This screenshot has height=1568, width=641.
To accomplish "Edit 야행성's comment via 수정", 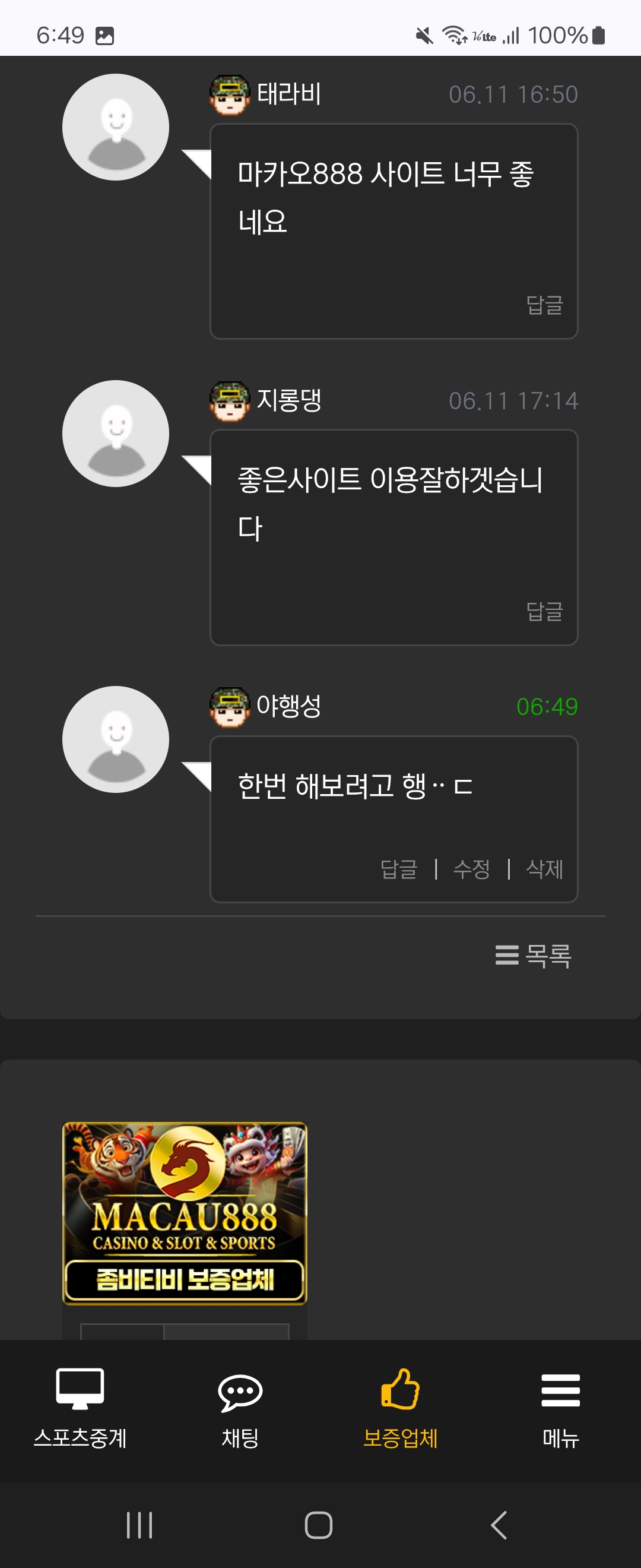I will tap(471, 868).
